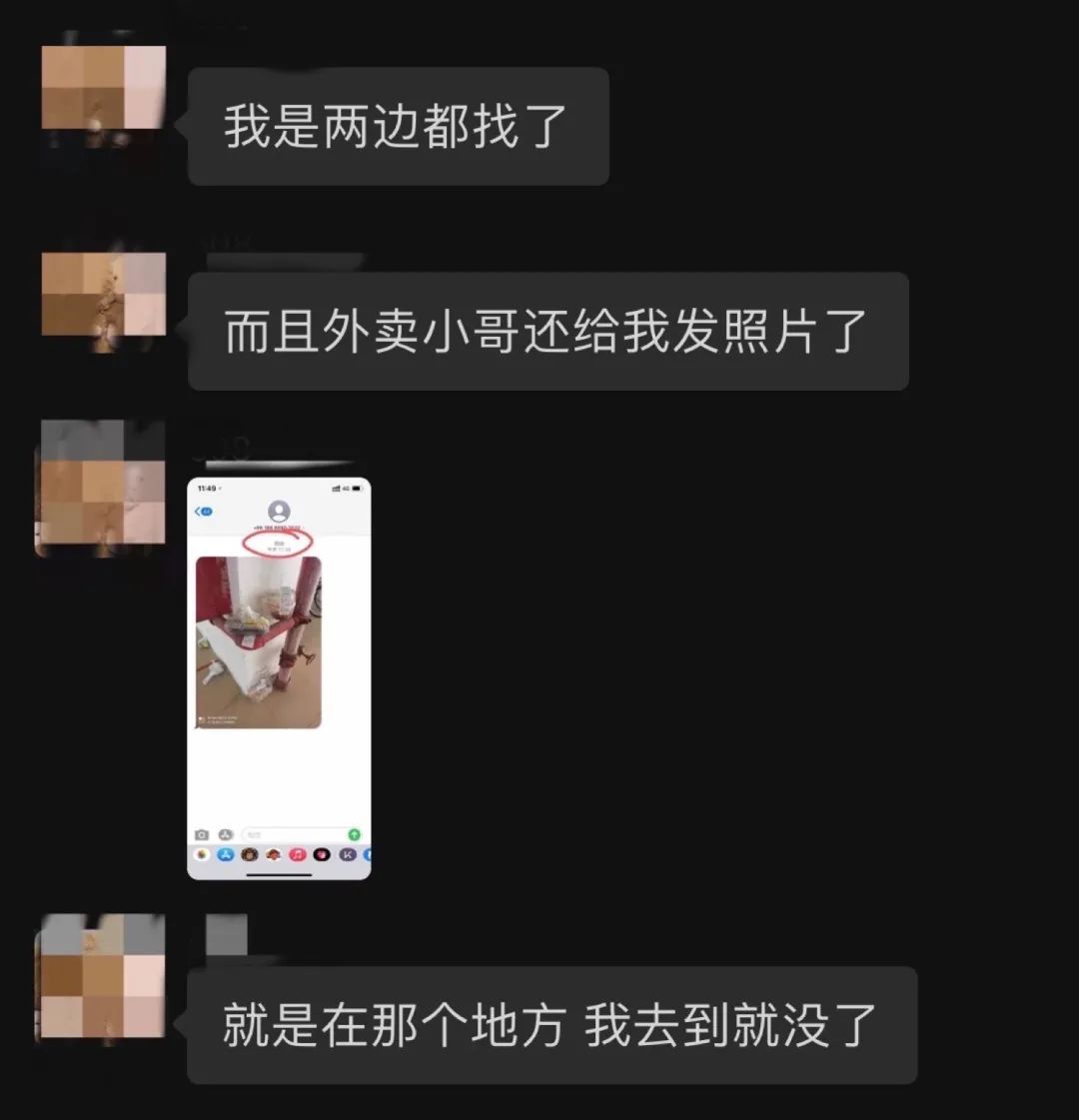
Task: Open avatar beside "就是在那个地方" message
Action: tap(103, 977)
